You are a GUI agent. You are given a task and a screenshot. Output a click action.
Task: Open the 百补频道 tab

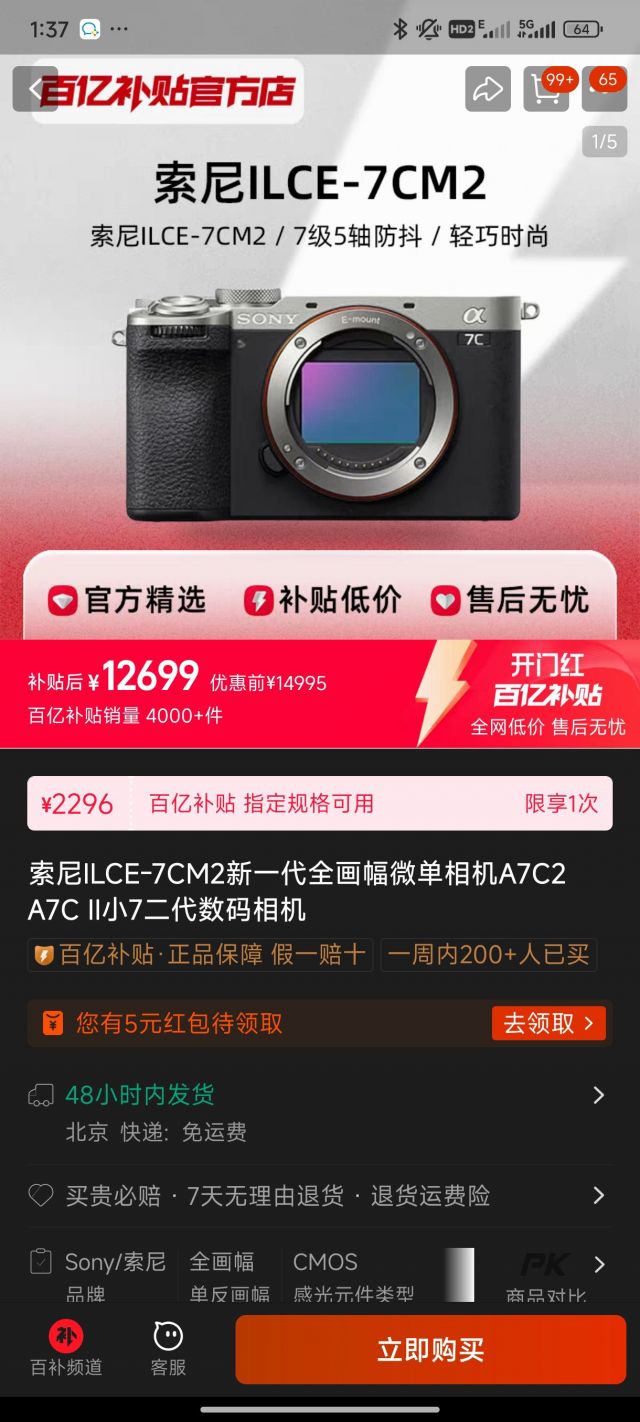tap(66, 1349)
